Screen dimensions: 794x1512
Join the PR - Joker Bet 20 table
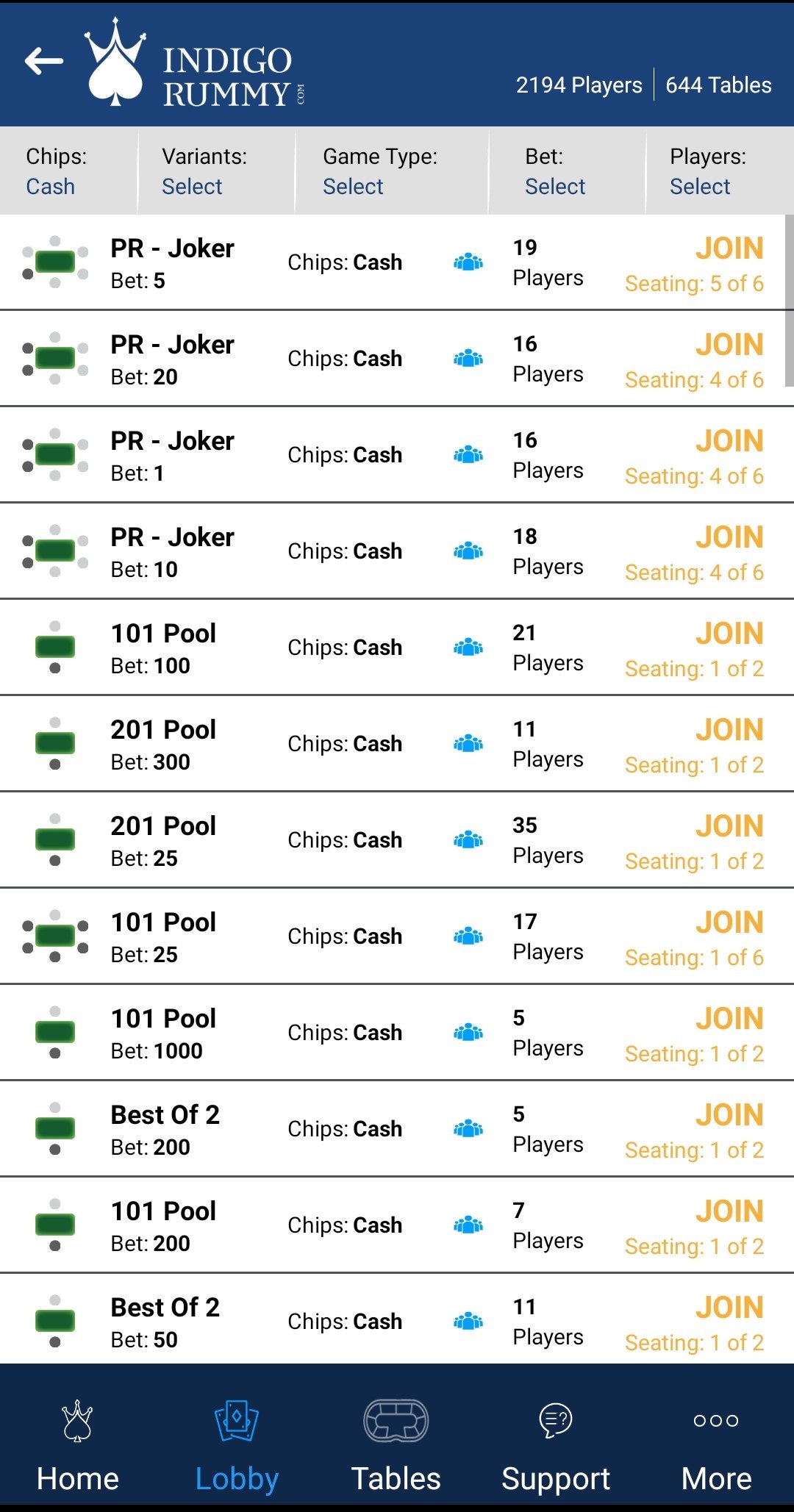729,345
